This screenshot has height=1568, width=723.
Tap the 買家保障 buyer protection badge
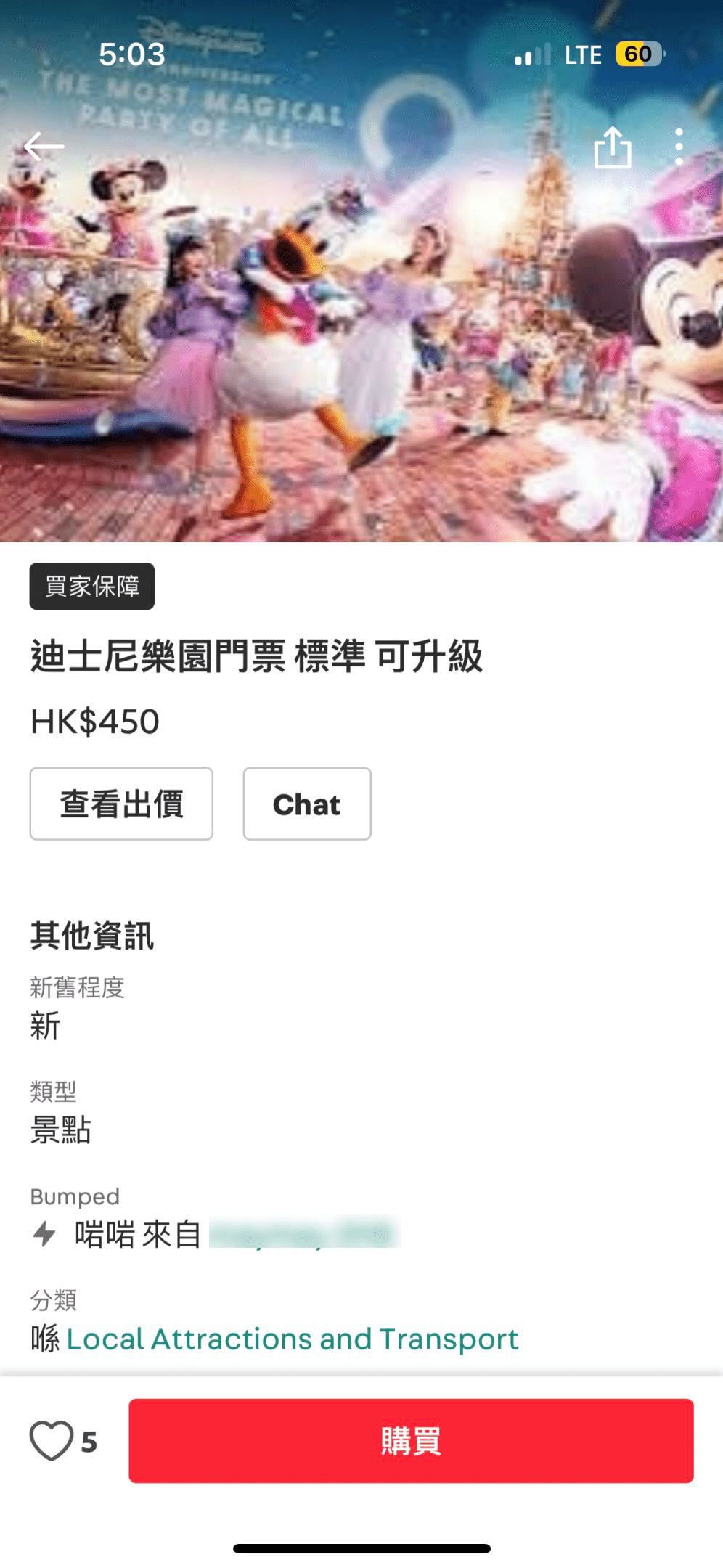coord(91,587)
